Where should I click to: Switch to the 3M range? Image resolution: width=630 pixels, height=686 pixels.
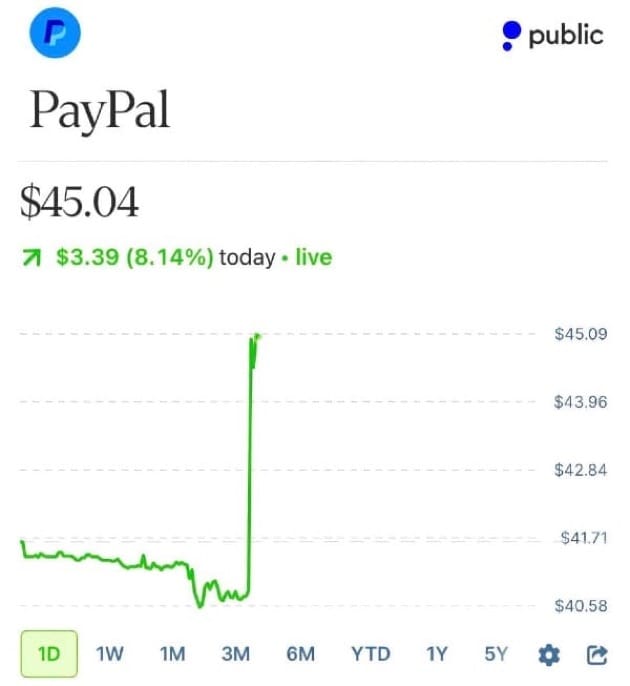(235, 655)
